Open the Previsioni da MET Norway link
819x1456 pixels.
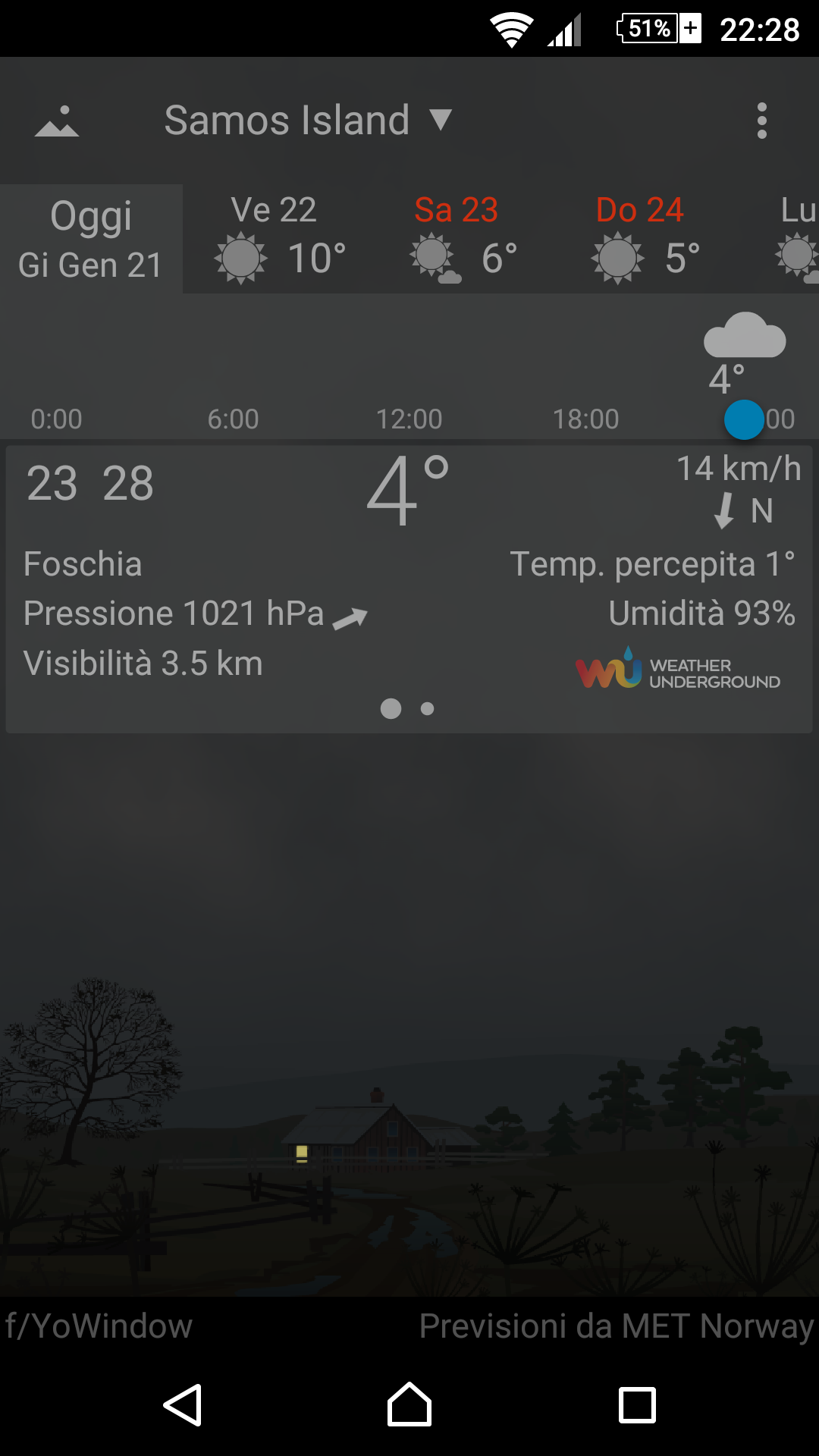pos(616,1326)
